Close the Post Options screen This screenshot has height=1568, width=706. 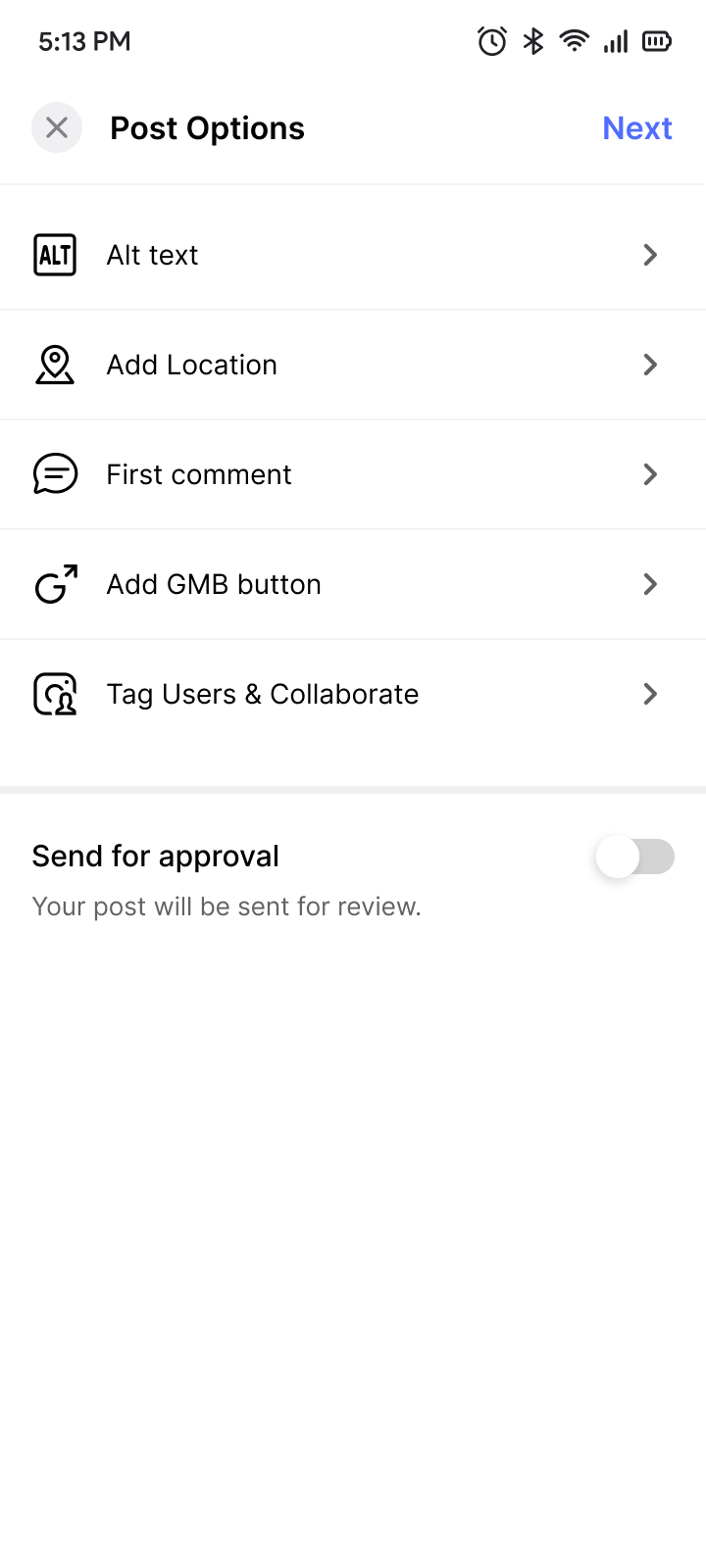coord(57,127)
